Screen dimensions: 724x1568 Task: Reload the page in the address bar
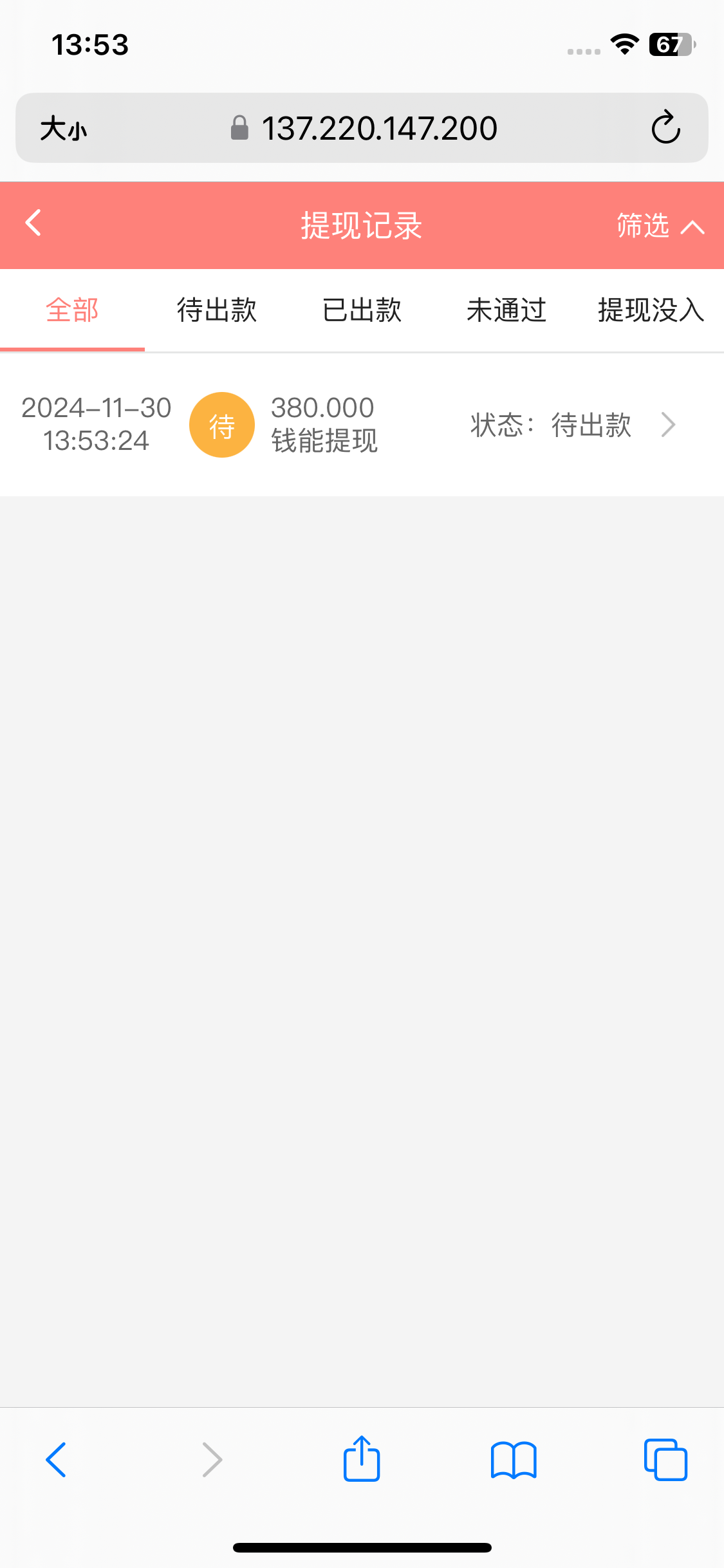(x=665, y=127)
